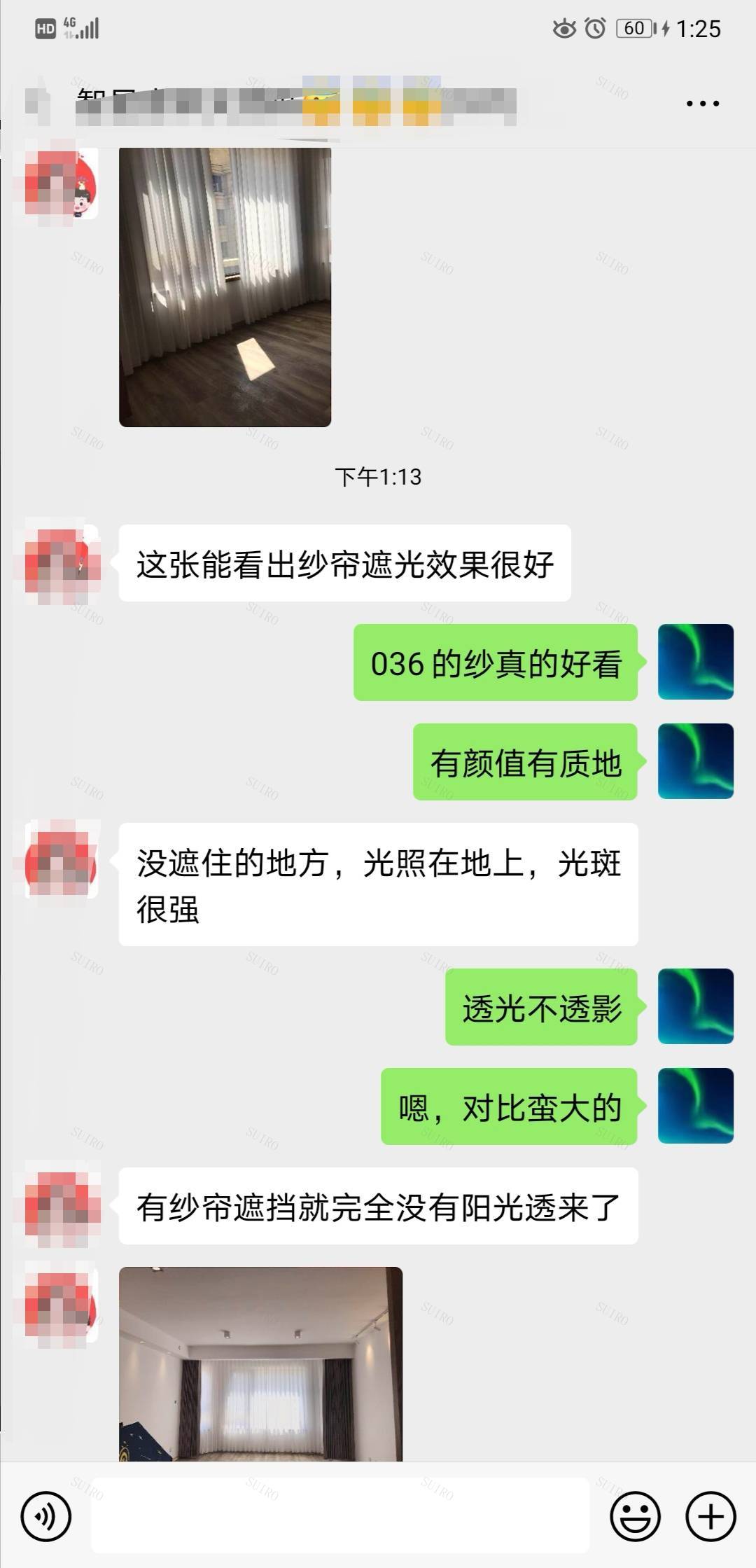Tap aurora avatar next to 036 的纱真的好看

click(695, 662)
